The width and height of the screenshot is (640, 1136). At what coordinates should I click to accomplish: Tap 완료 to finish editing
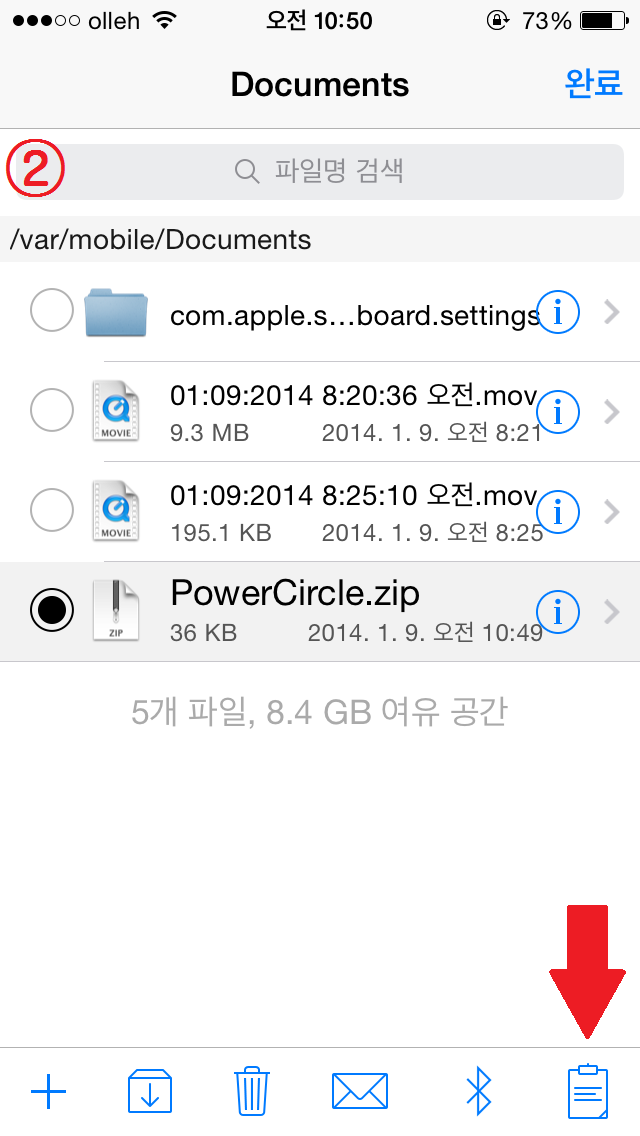(x=594, y=84)
